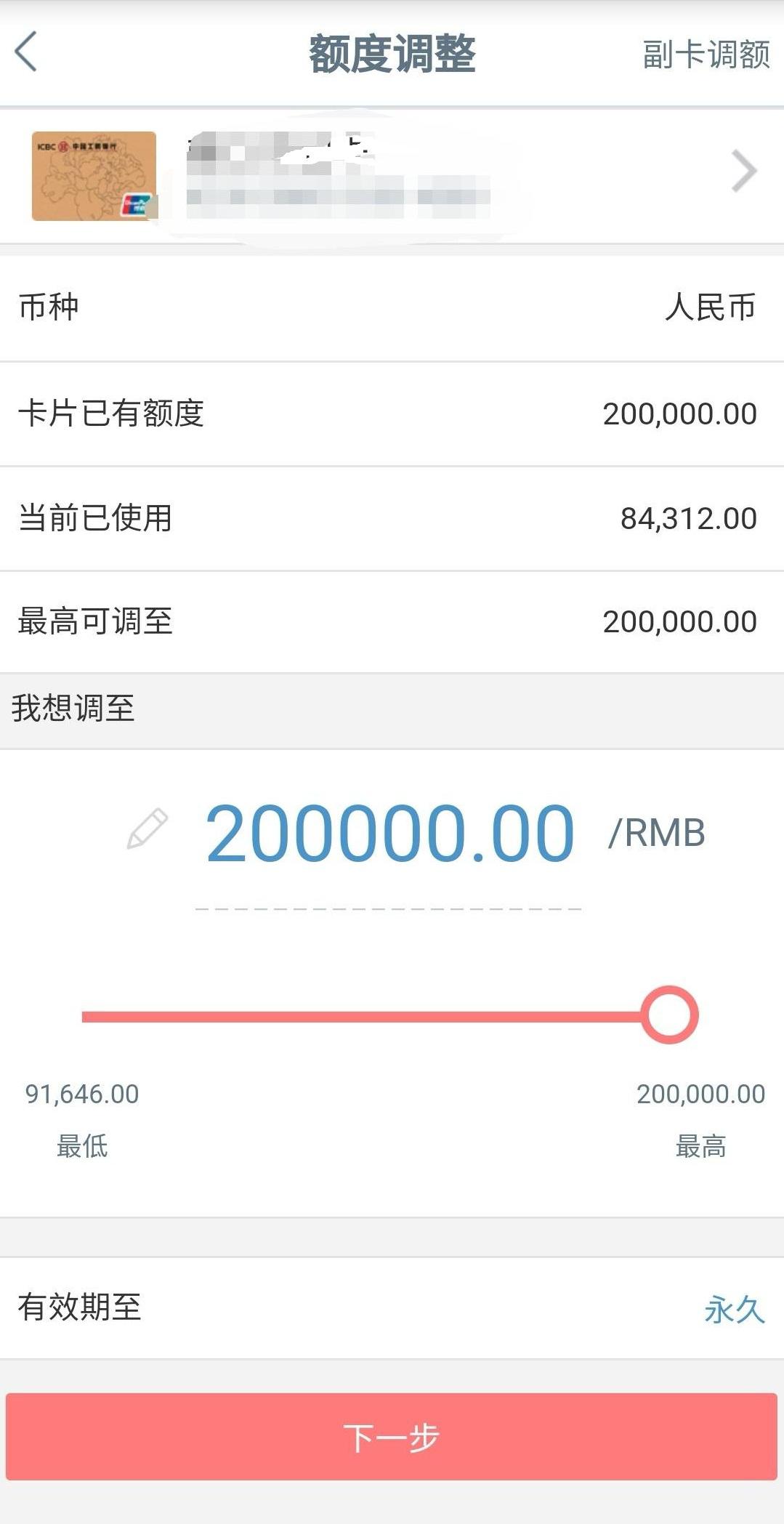Tap the 最高可调至 row value

[x=678, y=621]
